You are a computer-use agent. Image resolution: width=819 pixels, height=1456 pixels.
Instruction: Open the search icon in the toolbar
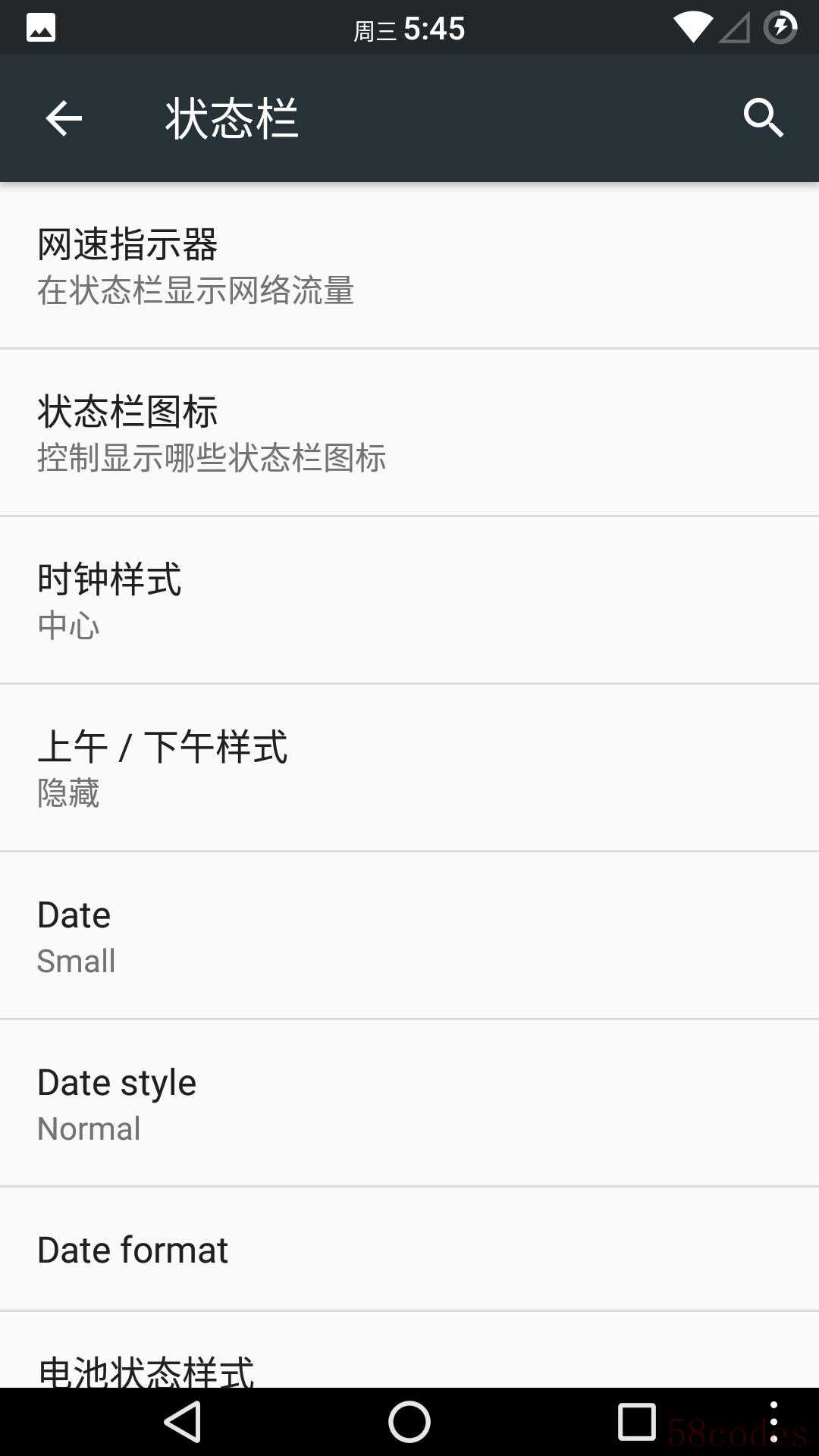(763, 118)
